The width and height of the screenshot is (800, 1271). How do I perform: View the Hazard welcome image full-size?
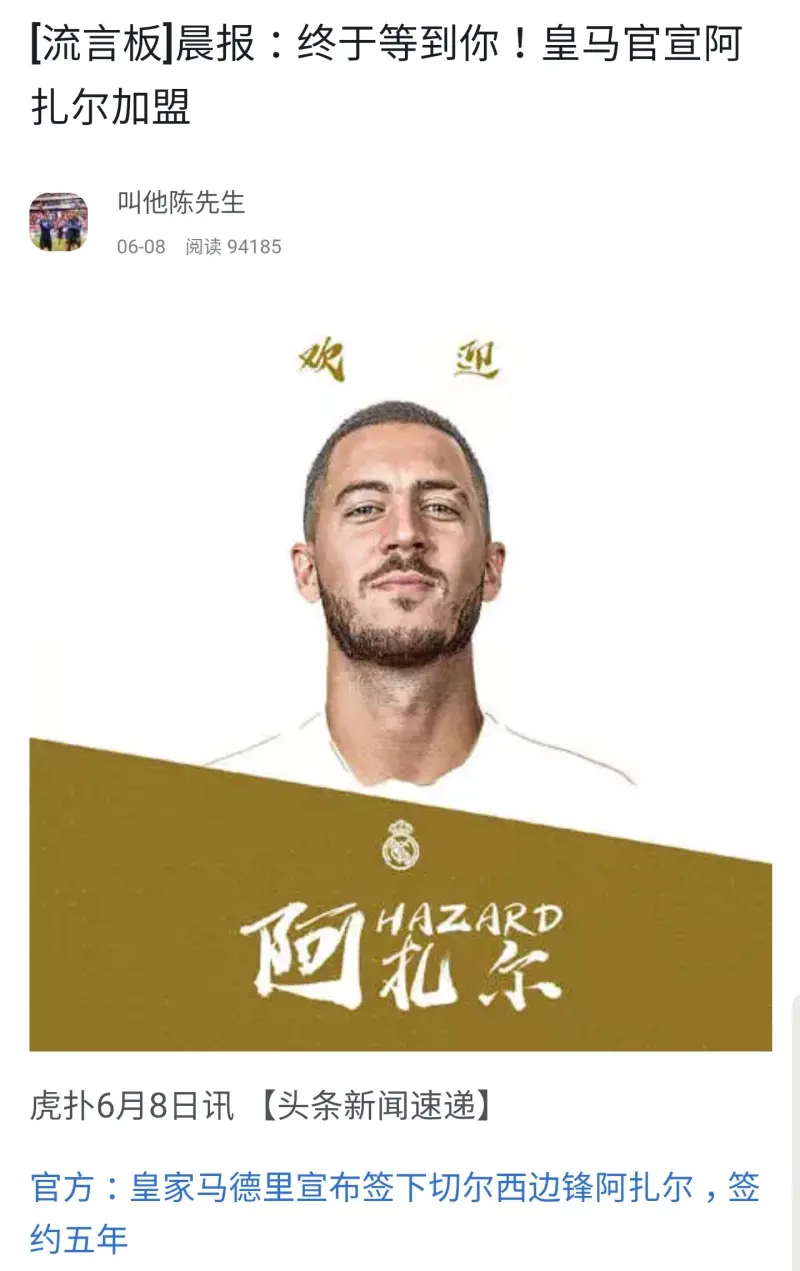[400, 690]
